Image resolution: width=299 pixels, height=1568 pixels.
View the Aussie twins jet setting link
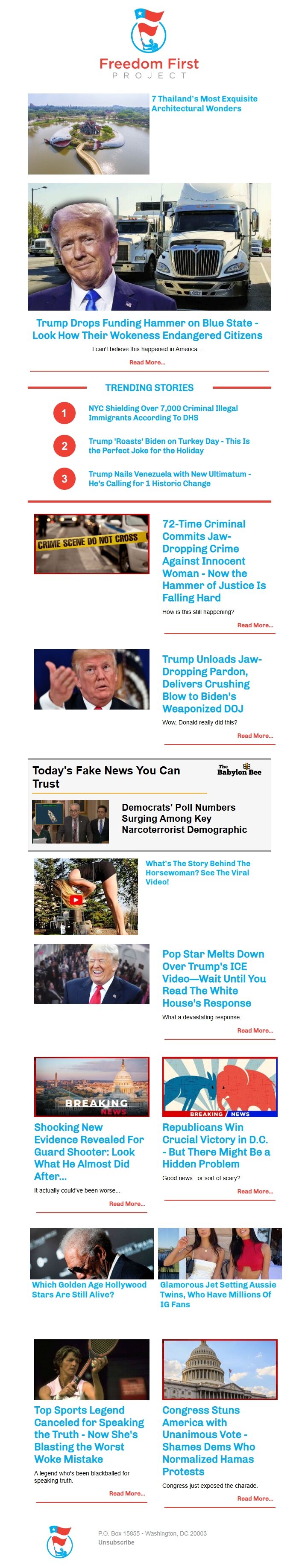[x=217, y=1294]
